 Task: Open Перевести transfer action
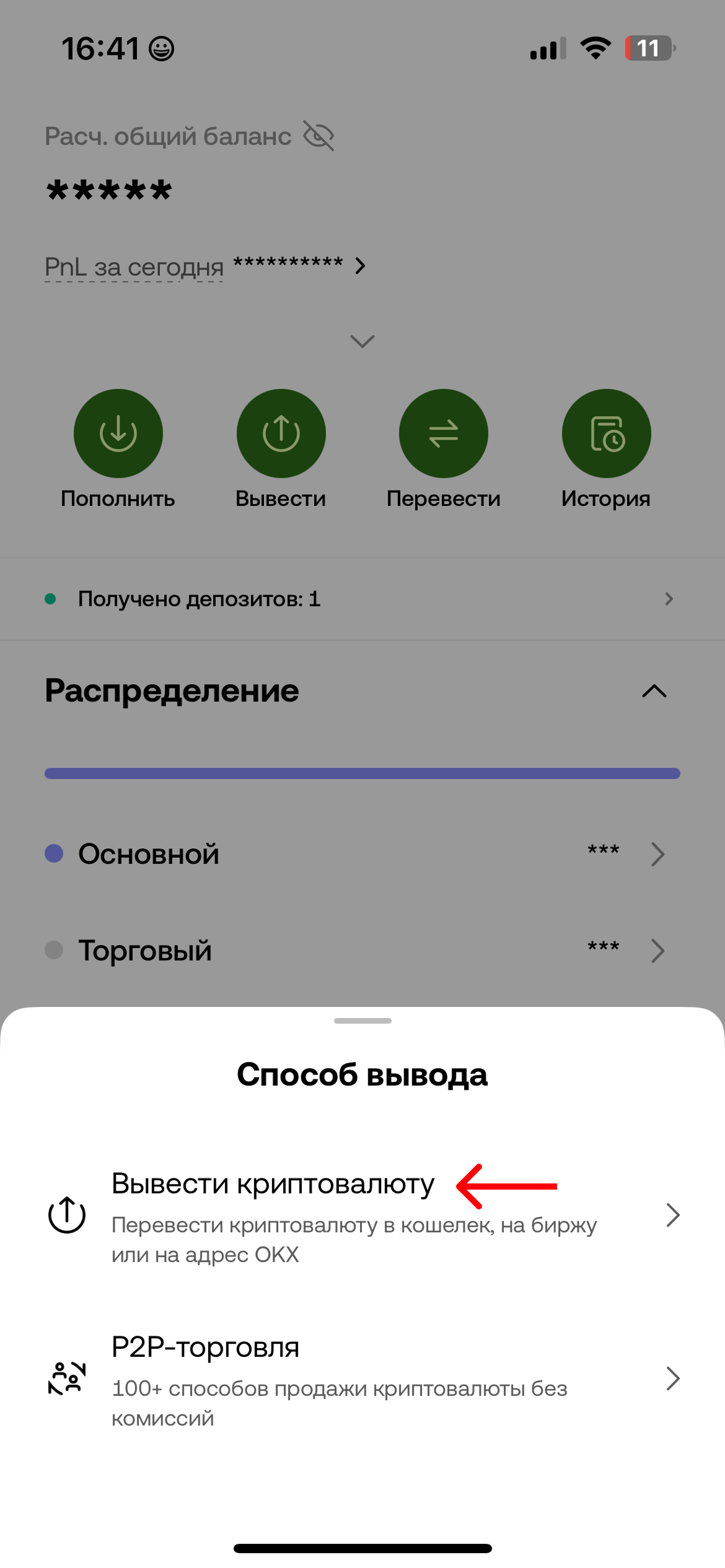[443, 433]
